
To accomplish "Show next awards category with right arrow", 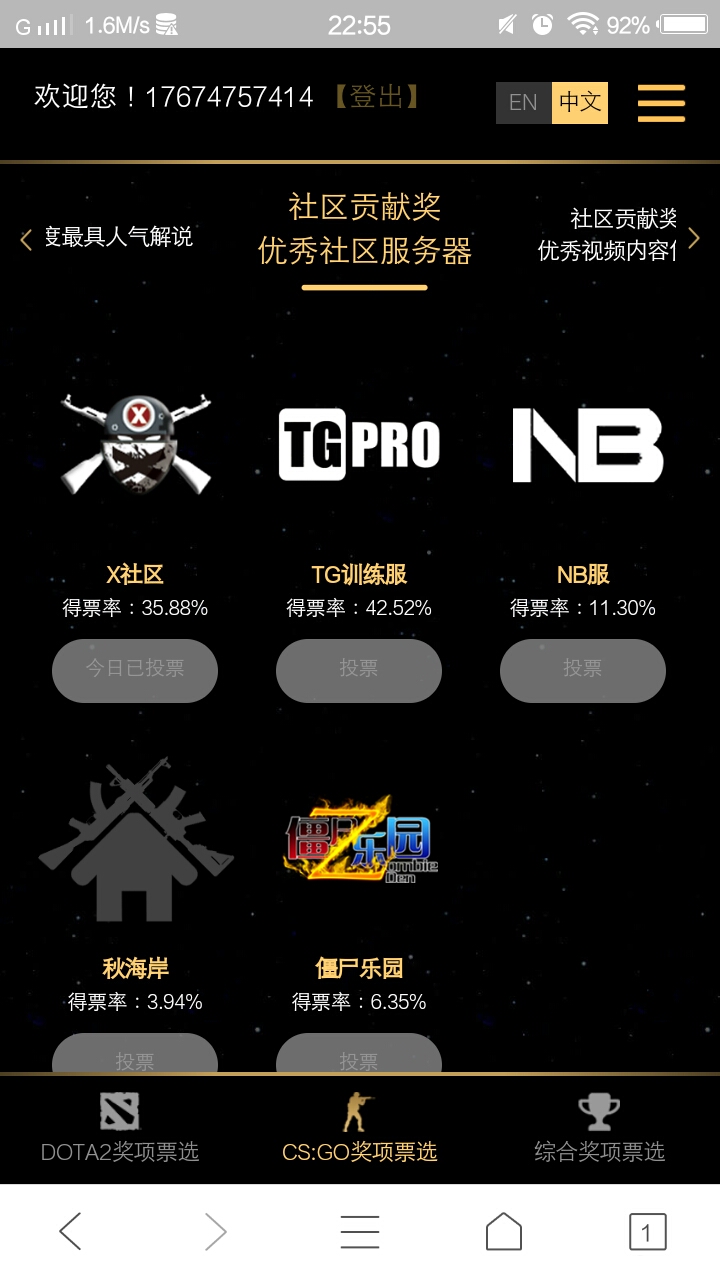I will tap(694, 238).
